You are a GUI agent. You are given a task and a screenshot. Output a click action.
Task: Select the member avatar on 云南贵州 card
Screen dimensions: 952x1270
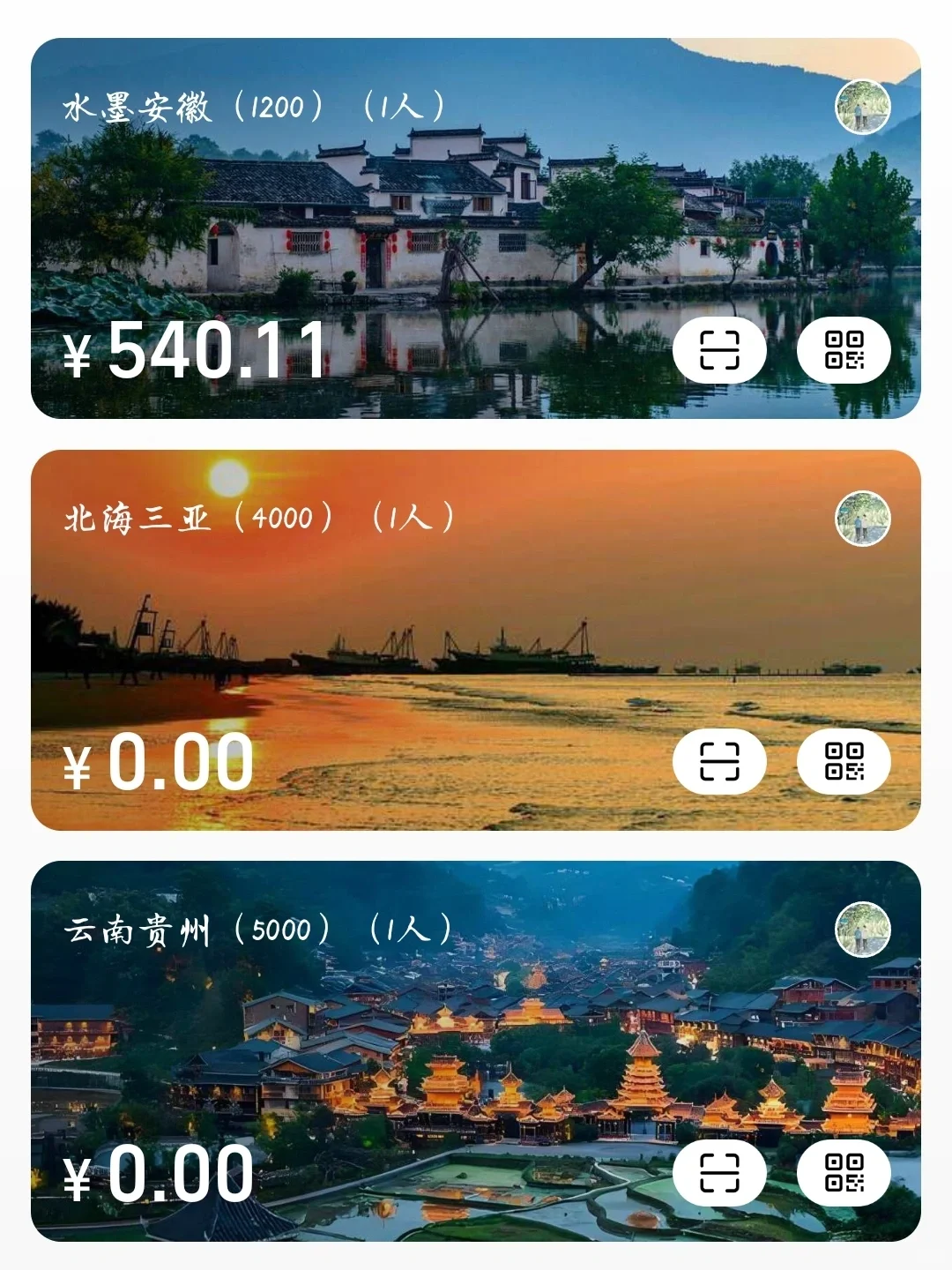coord(862,930)
